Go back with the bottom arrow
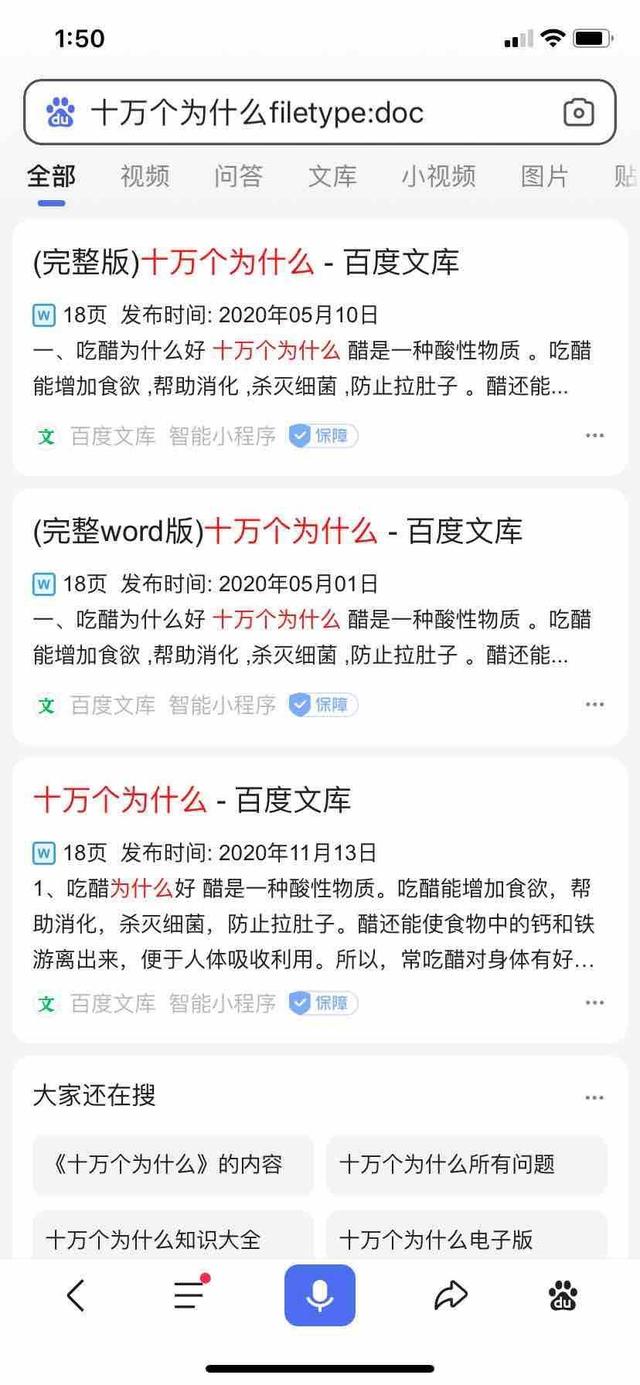 75,1296
